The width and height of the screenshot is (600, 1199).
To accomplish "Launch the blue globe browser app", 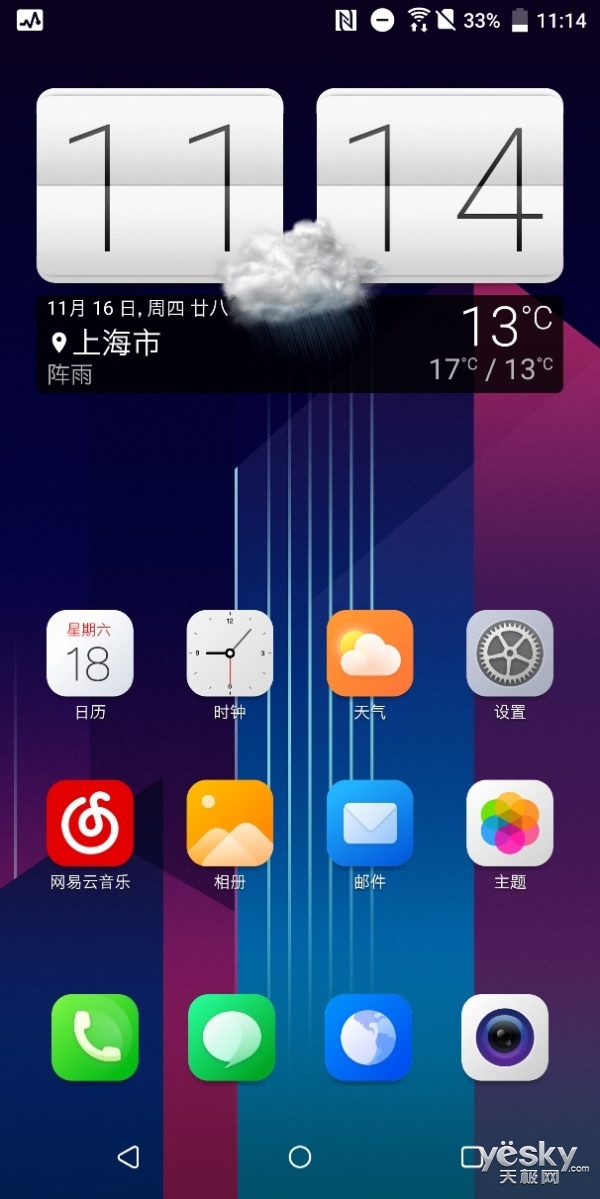I will point(368,1038).
